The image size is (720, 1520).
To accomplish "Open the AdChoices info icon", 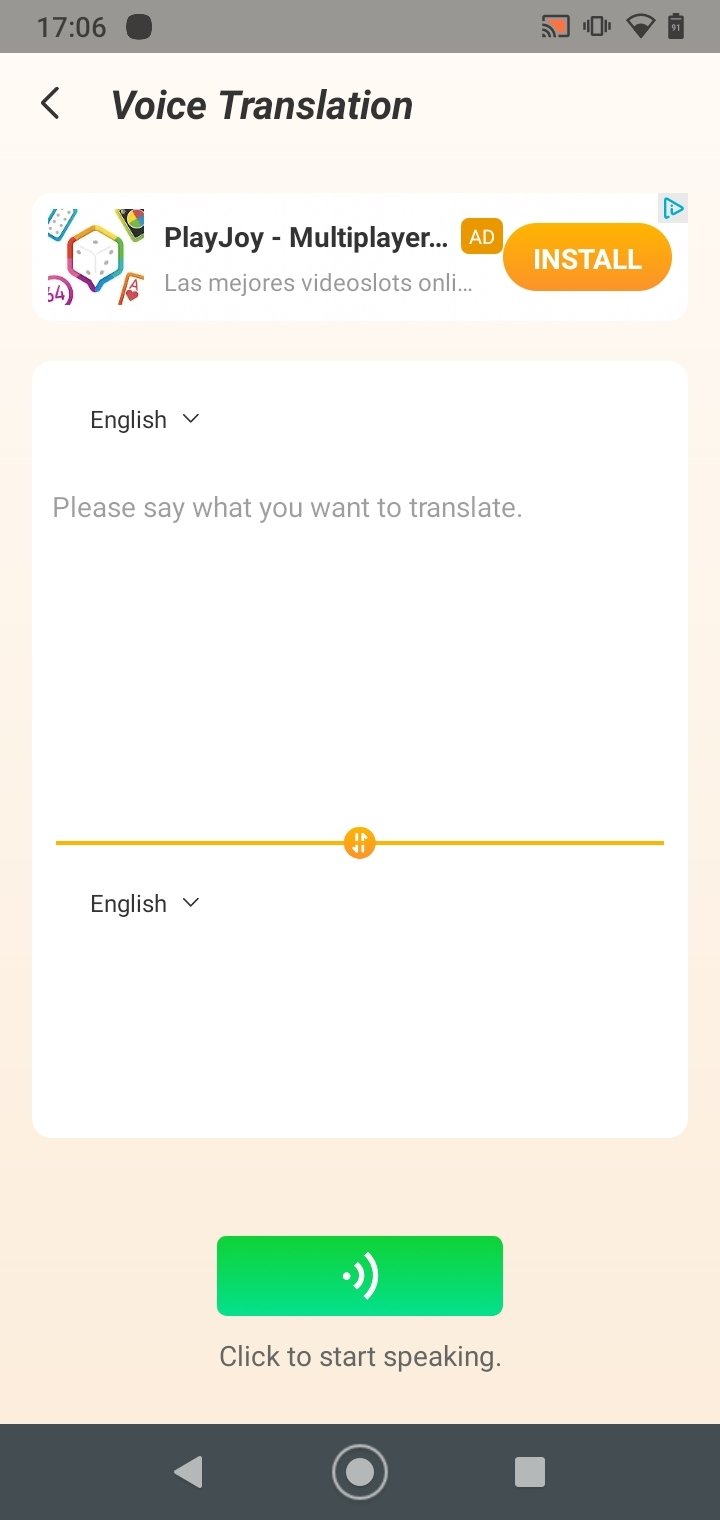I will point(674,208).
